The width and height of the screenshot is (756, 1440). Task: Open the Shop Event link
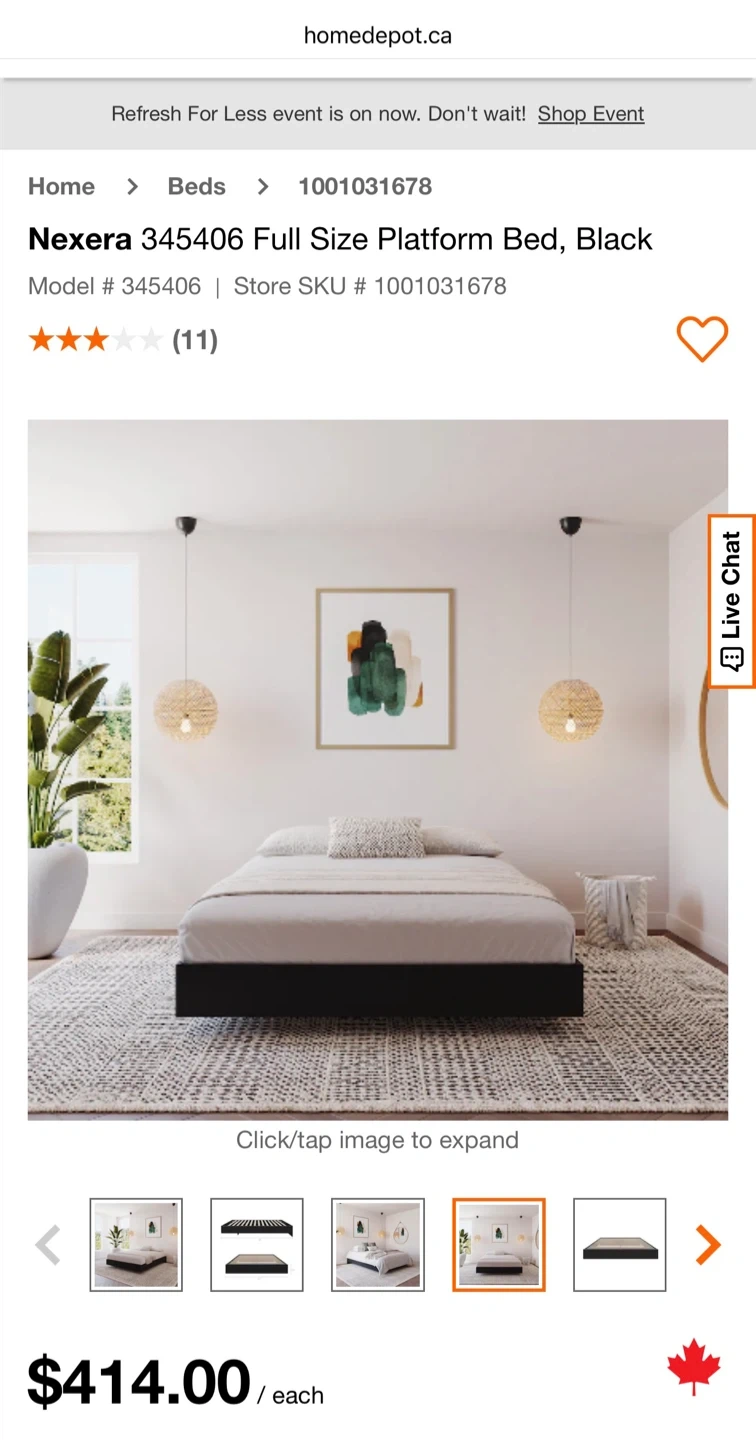[591, 114]
